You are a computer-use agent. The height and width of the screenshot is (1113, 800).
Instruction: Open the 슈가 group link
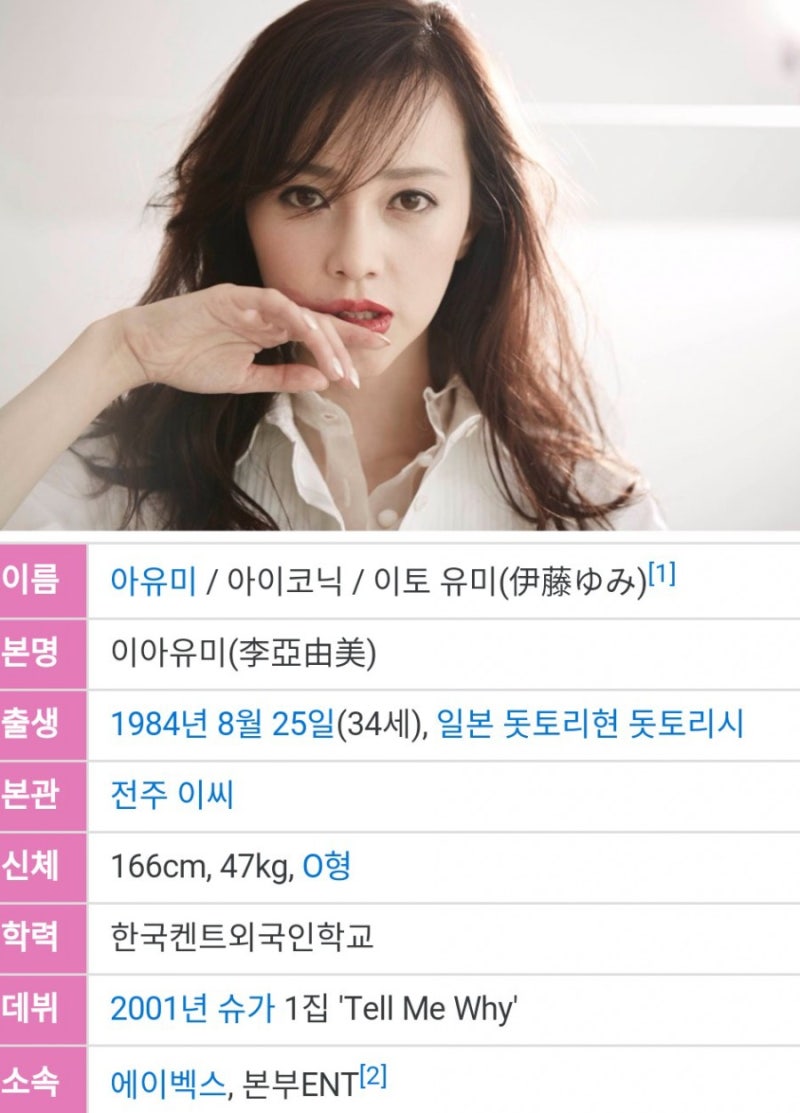click(x=246, y=1010)
